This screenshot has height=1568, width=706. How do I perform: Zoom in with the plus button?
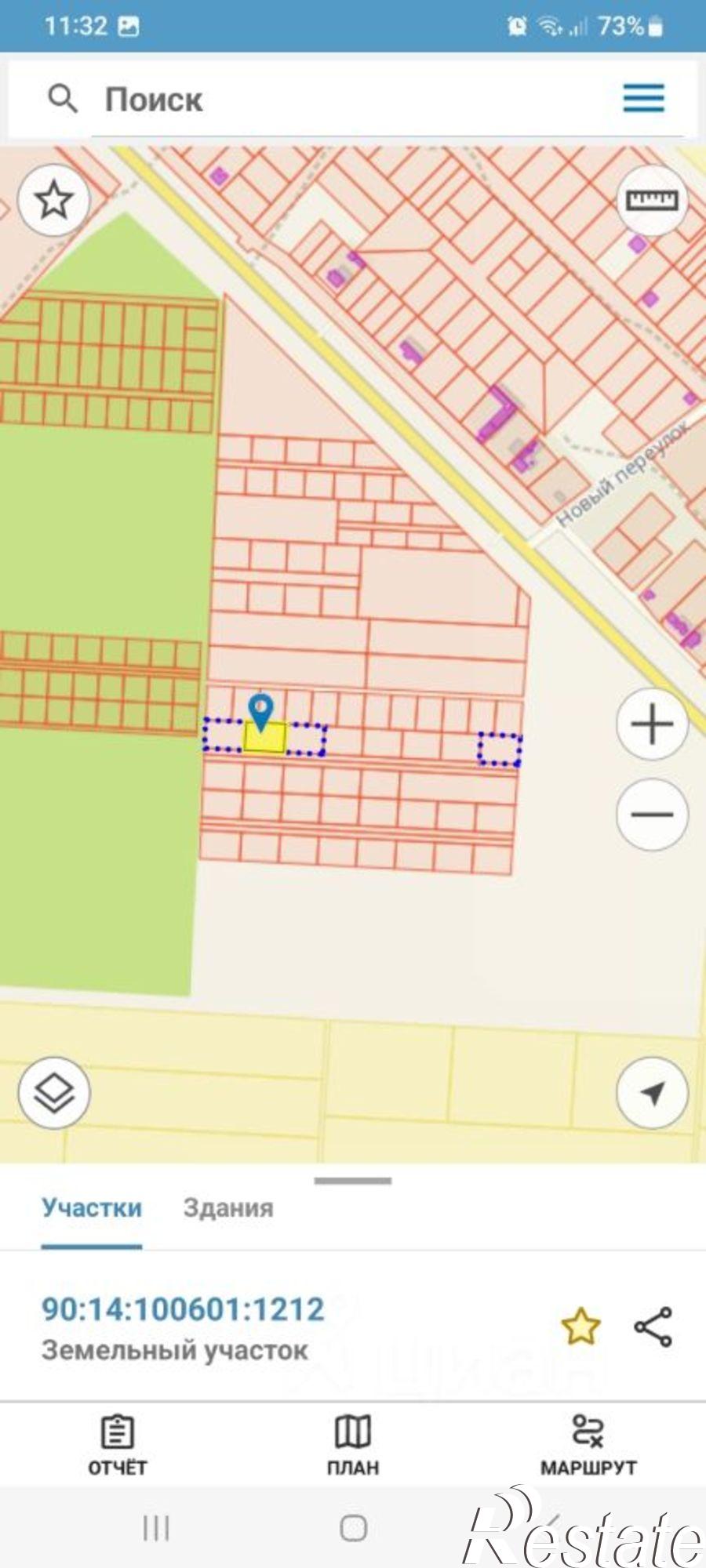coord(652,724)
